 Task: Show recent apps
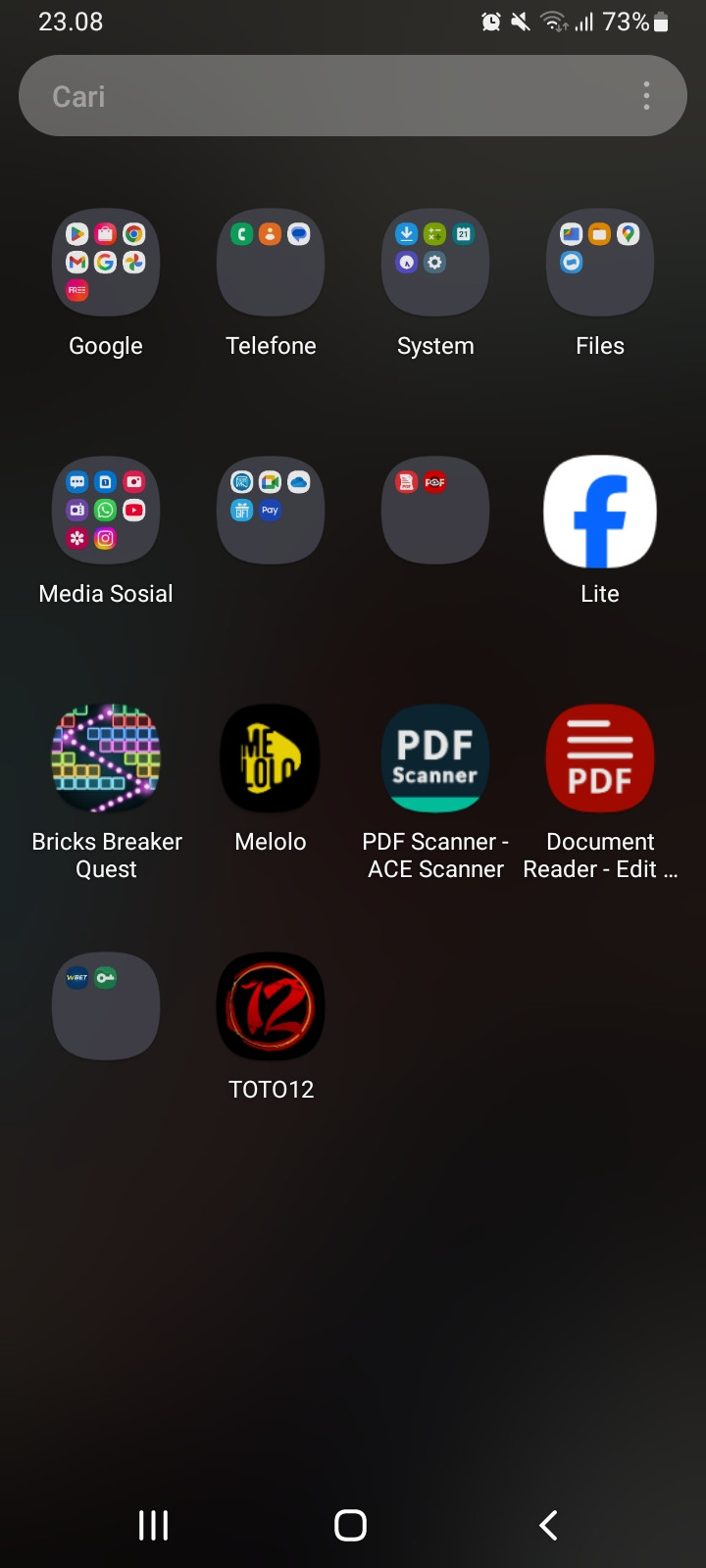[153, 1525]
